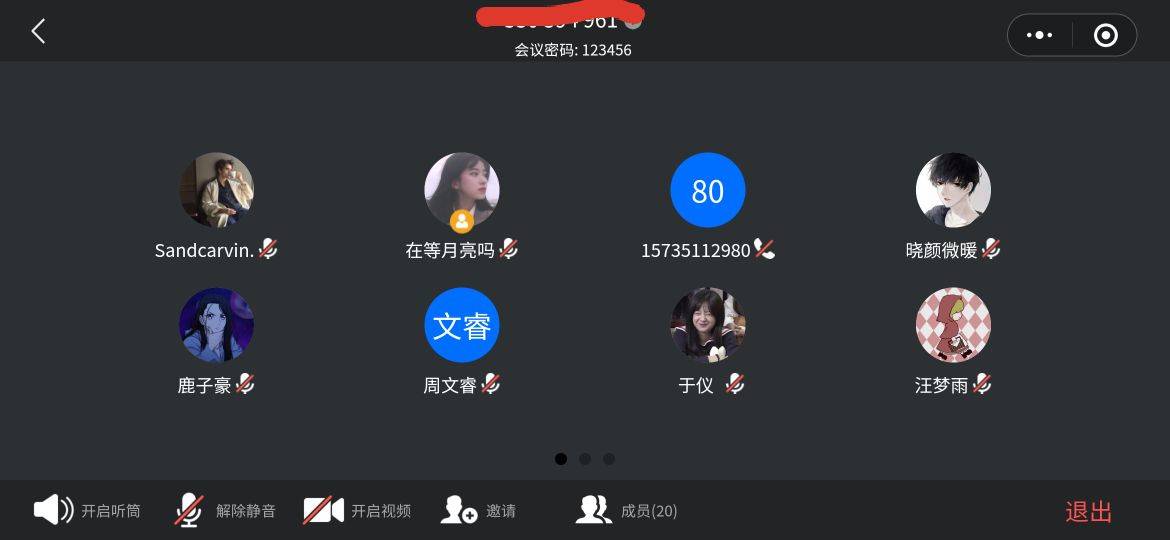This screenshot has width=1170, height=540.
Task: Select the participant 15735112980
Action: 707,190
